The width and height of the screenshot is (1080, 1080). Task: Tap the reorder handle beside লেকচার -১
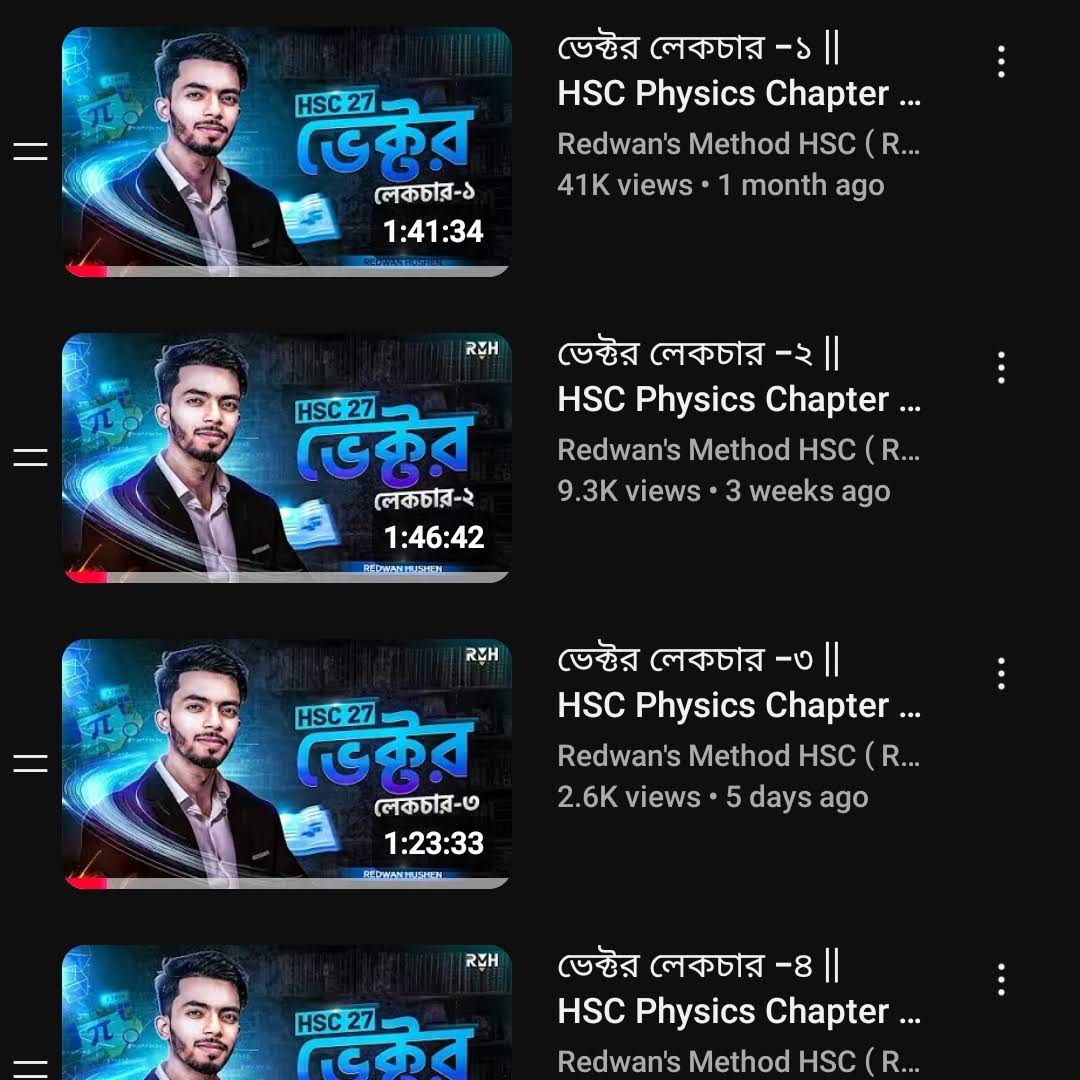30,152
